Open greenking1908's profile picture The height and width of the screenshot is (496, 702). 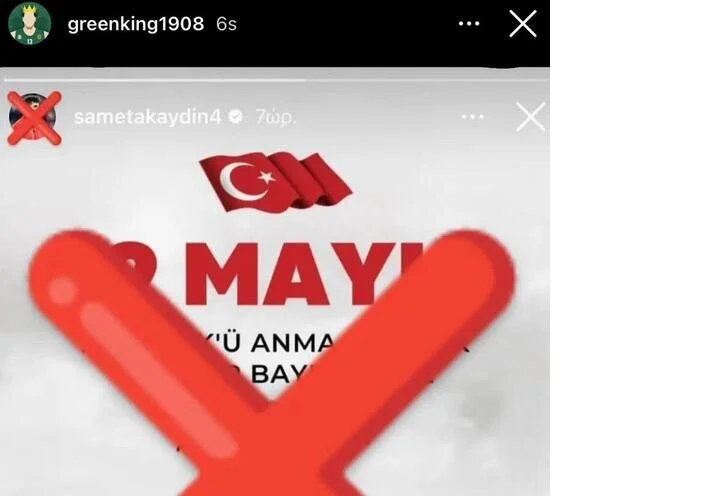coord(29,23)
